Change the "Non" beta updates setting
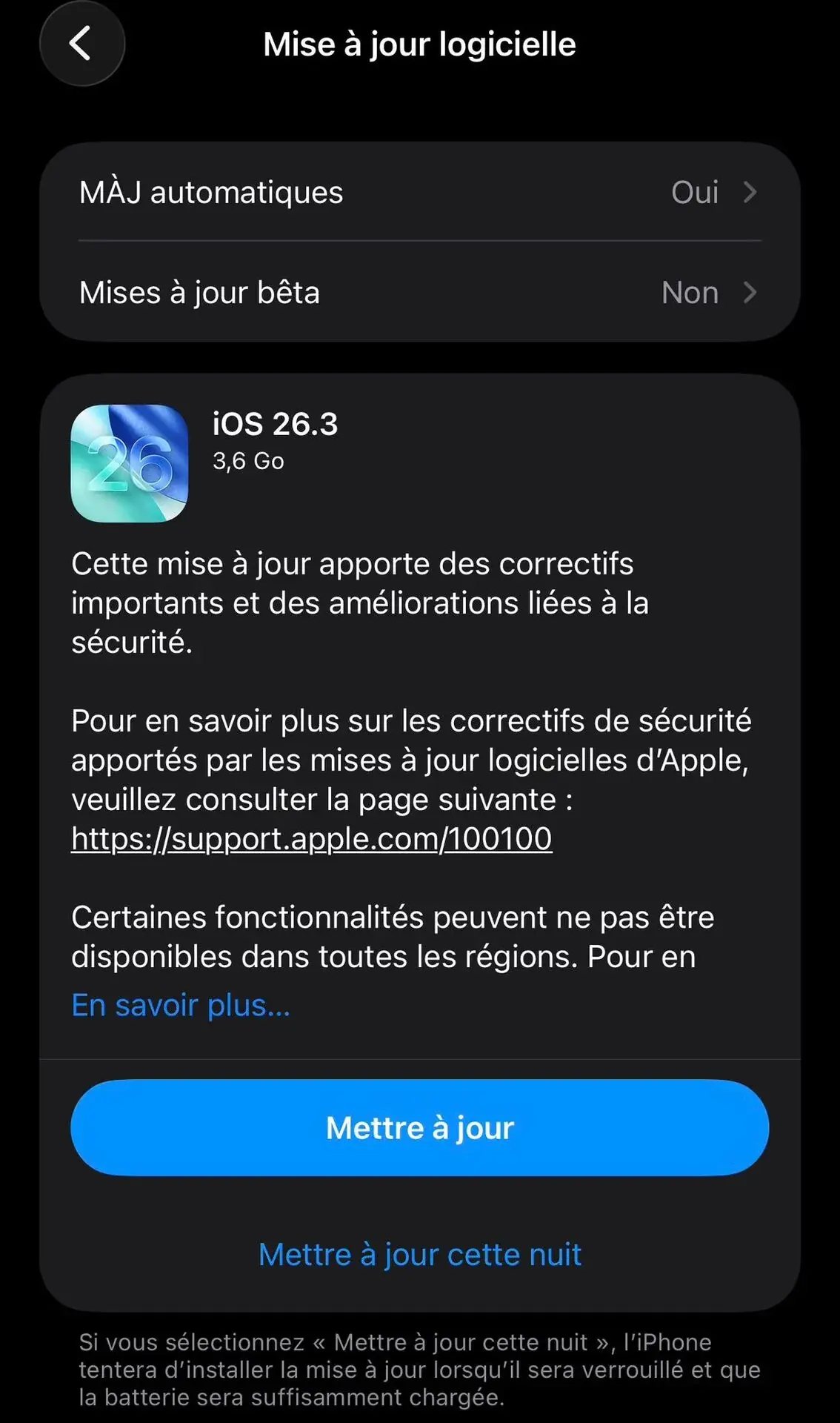The image size is (840, 1423). point(689,292)
